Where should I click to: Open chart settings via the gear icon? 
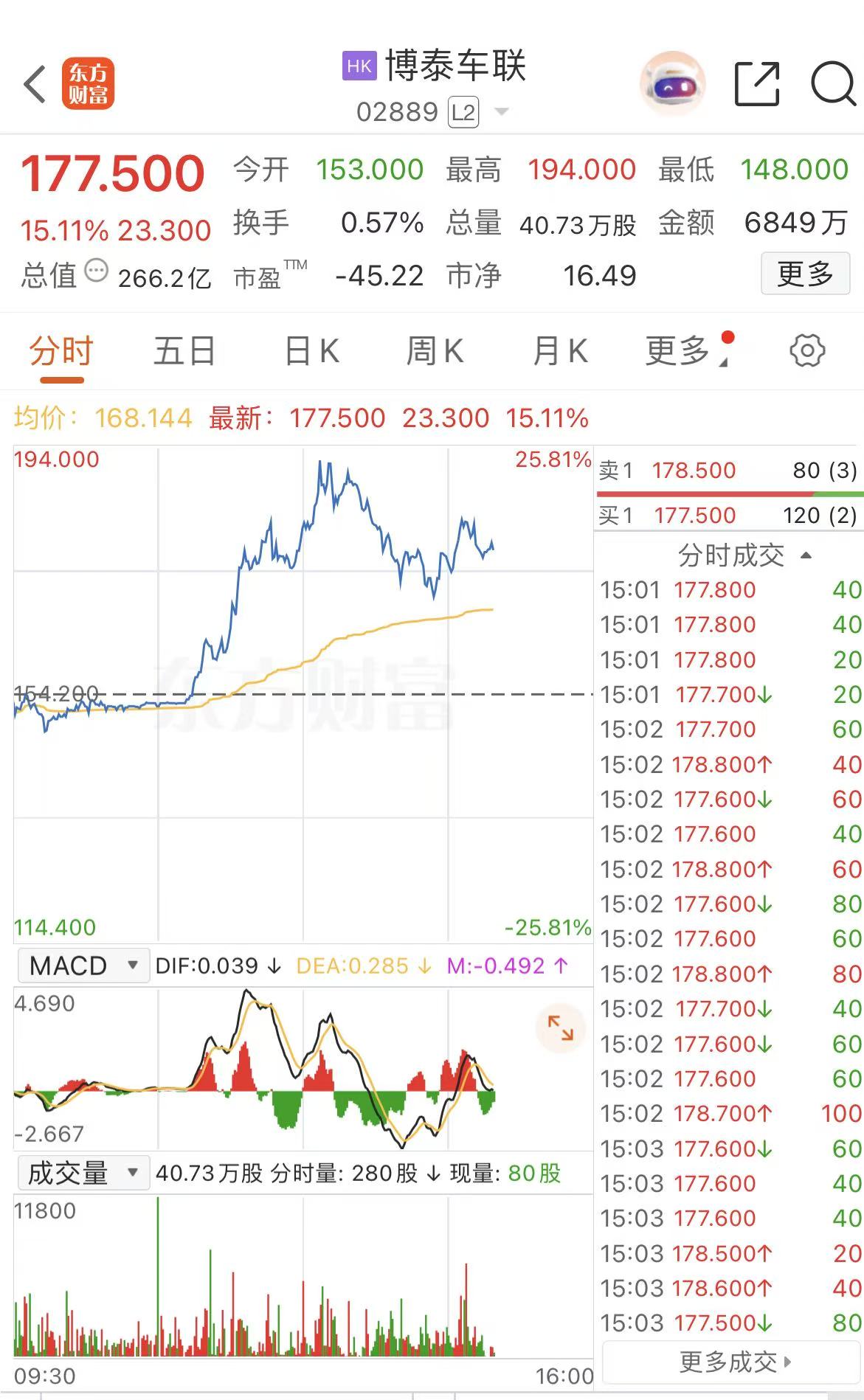point(806,351)
